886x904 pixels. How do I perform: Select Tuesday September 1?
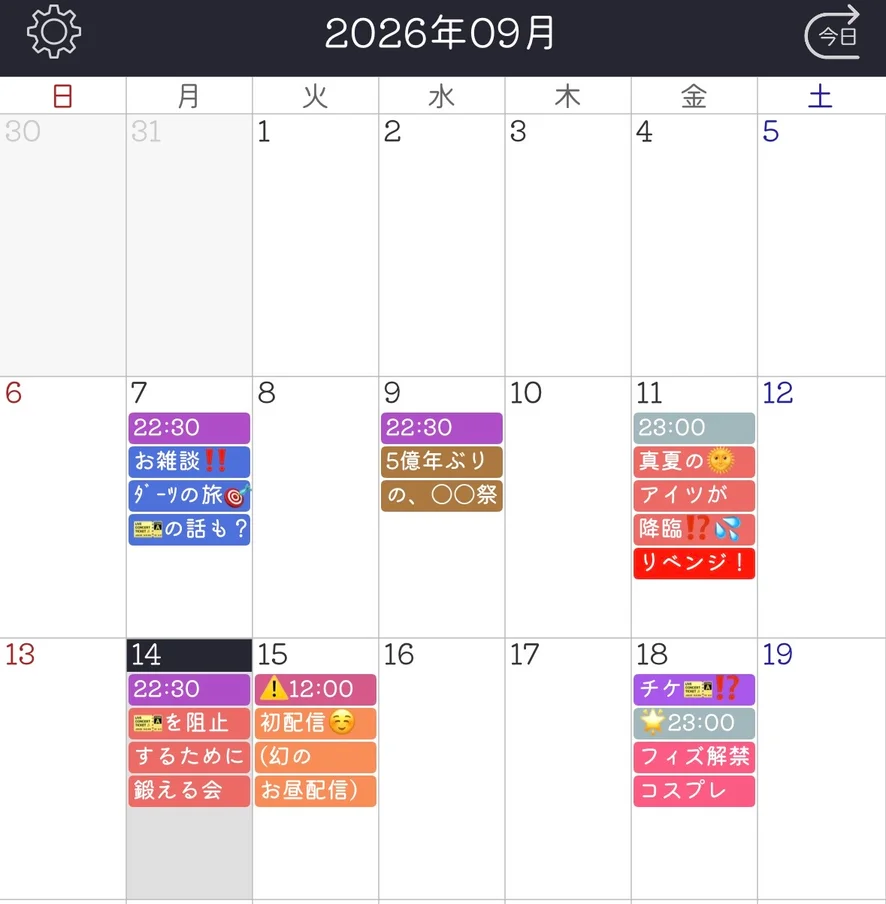pyautogui.click(x=315, y=245)
